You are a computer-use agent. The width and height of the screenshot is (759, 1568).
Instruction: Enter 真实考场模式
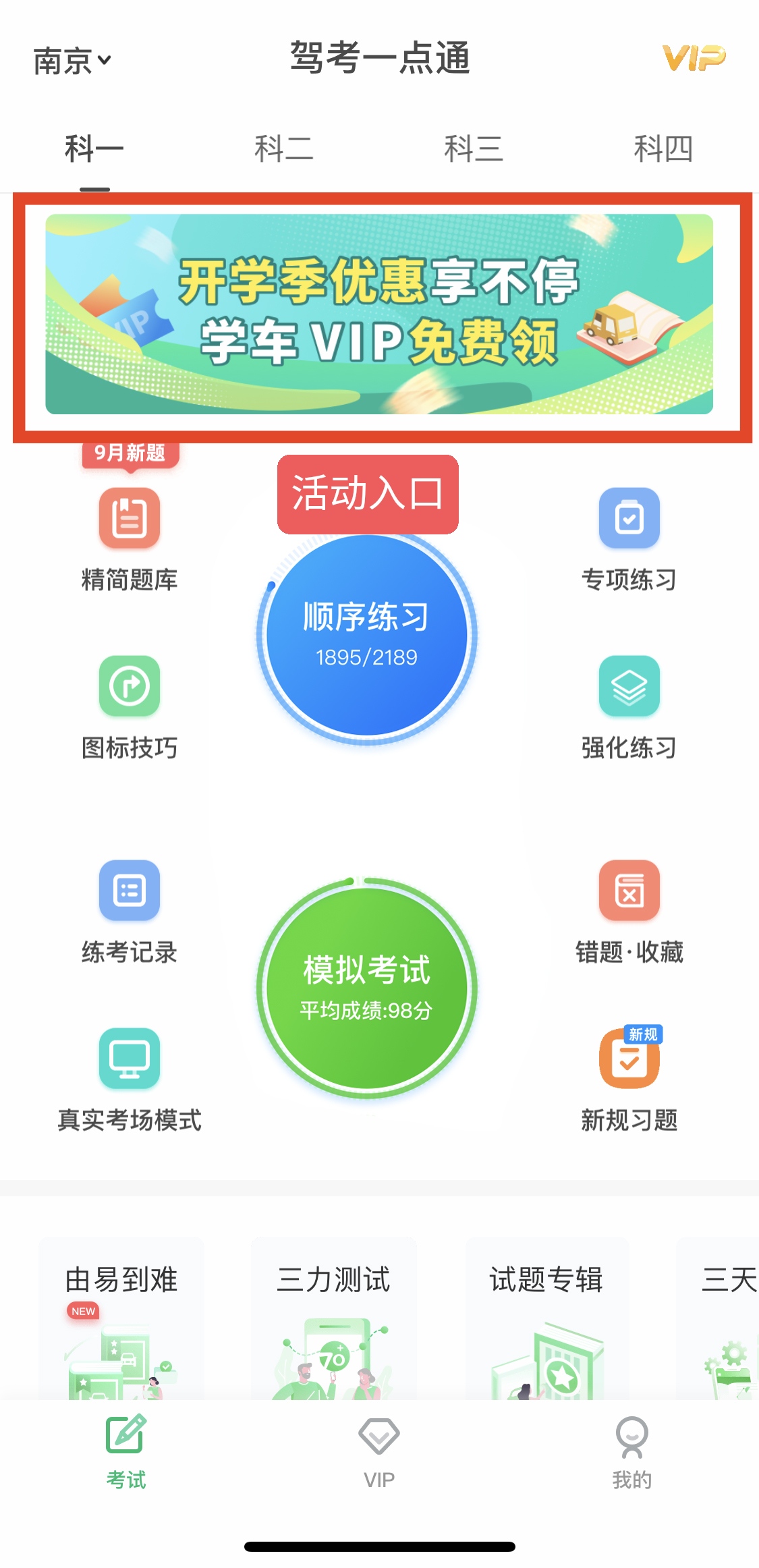(x=130, y=1078)
